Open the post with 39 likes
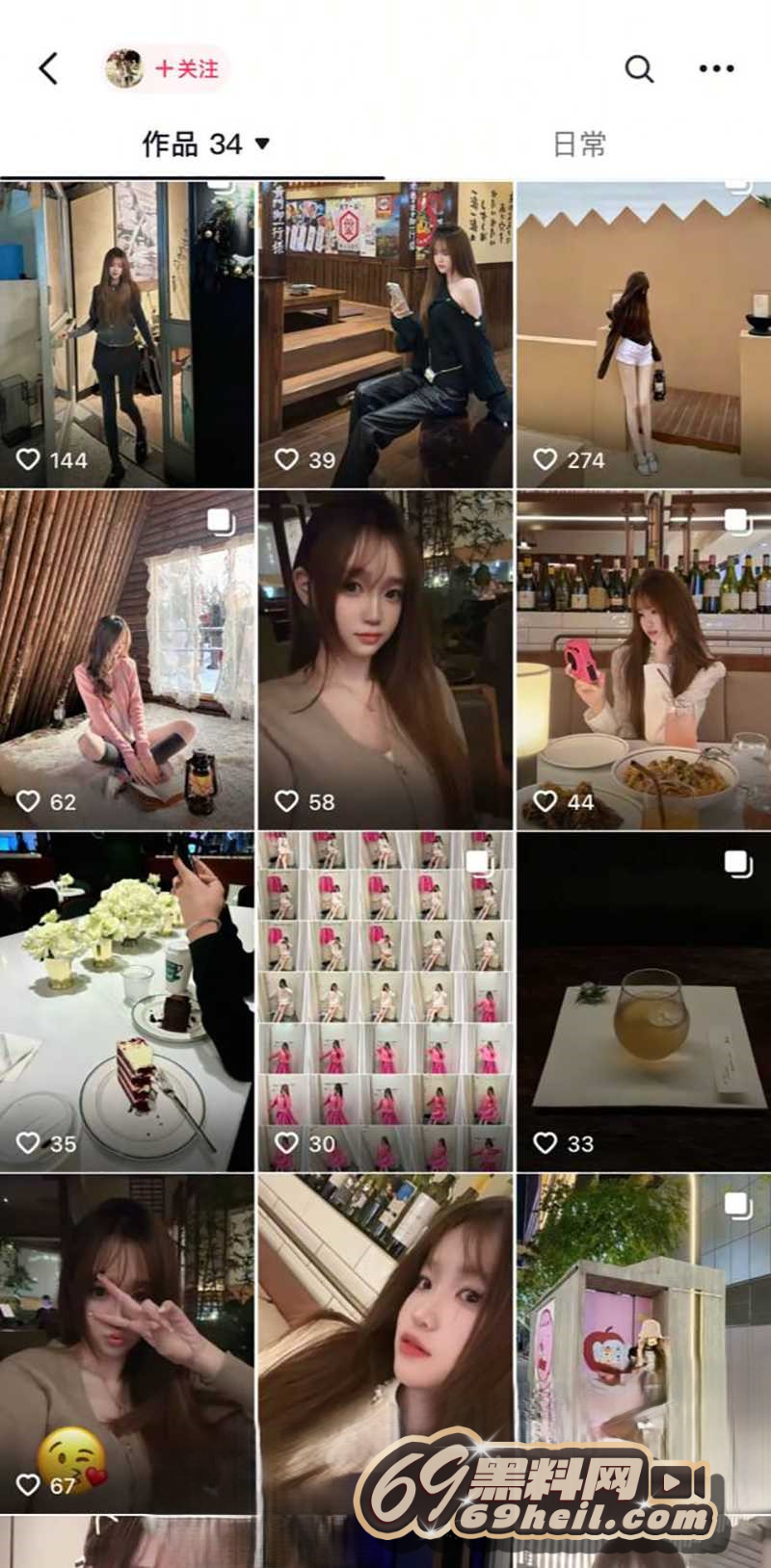This screenshot has height=1568, width=771. click(x=385, y=333)
